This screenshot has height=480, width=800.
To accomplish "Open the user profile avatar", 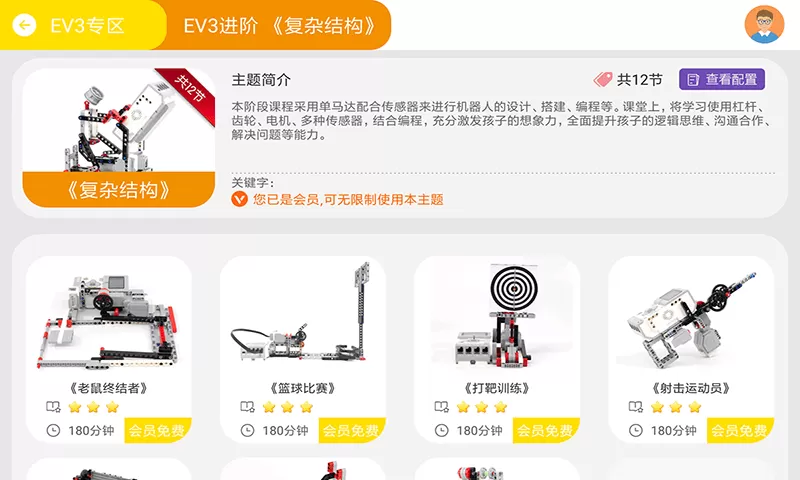I will [764, 25].
